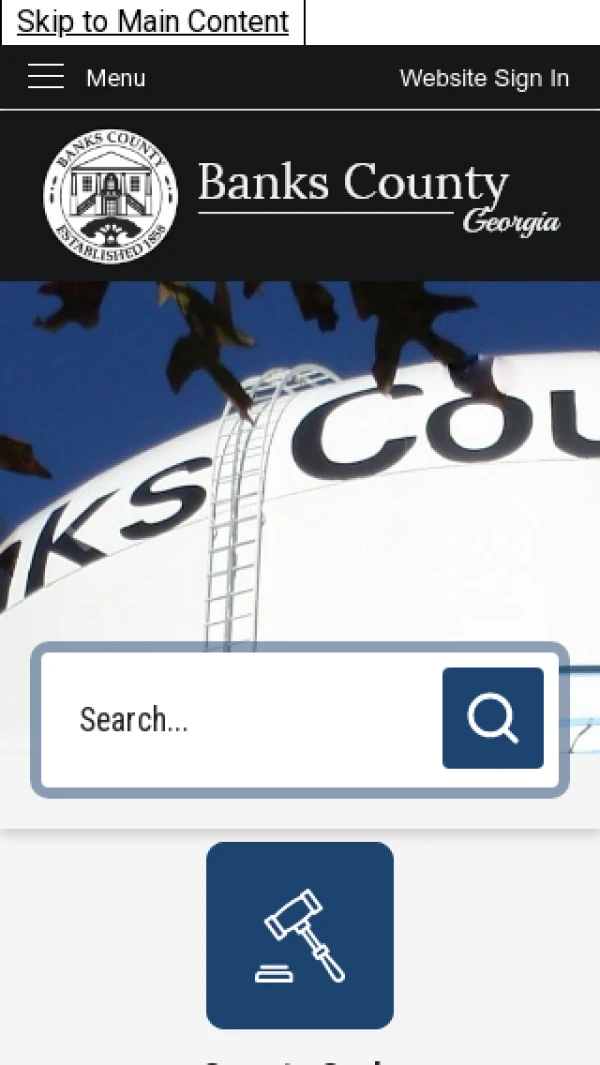Image resolution: width=600 pixels, height=1065 pixels.
Task: Follow the Skip to Main Content link
Action: click(x=152, y=22)
